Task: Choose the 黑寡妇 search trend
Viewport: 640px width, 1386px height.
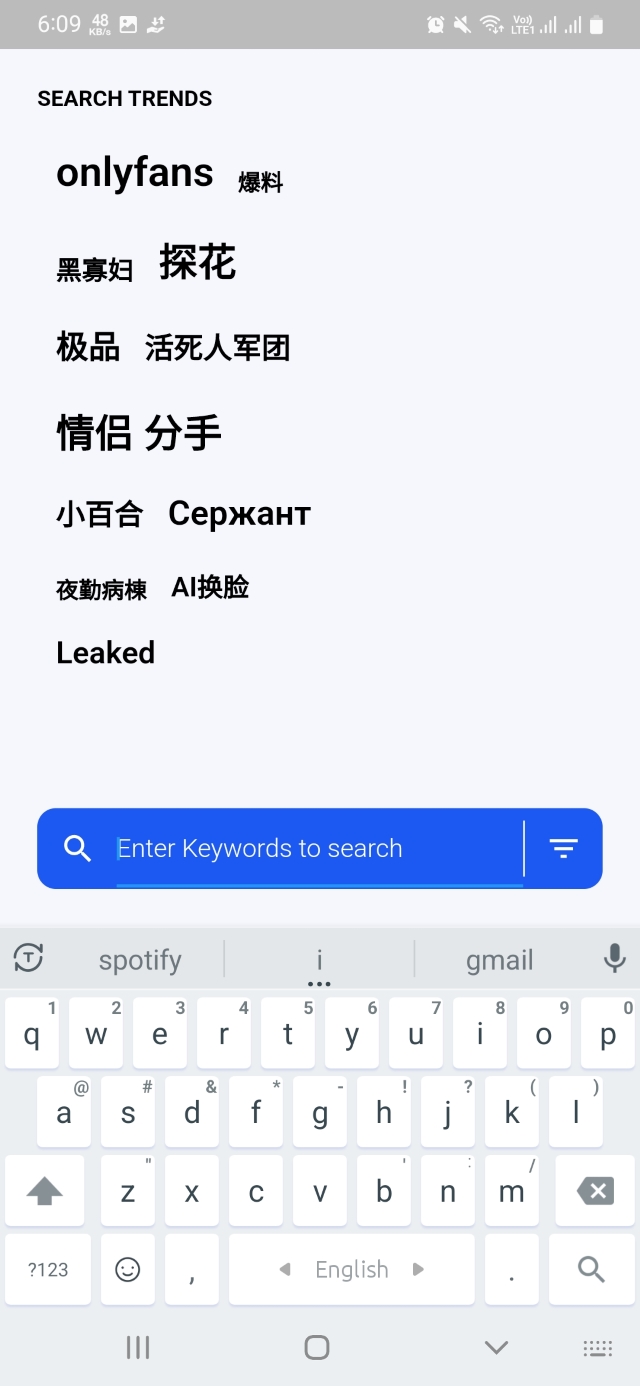Action: click(94, 269)
